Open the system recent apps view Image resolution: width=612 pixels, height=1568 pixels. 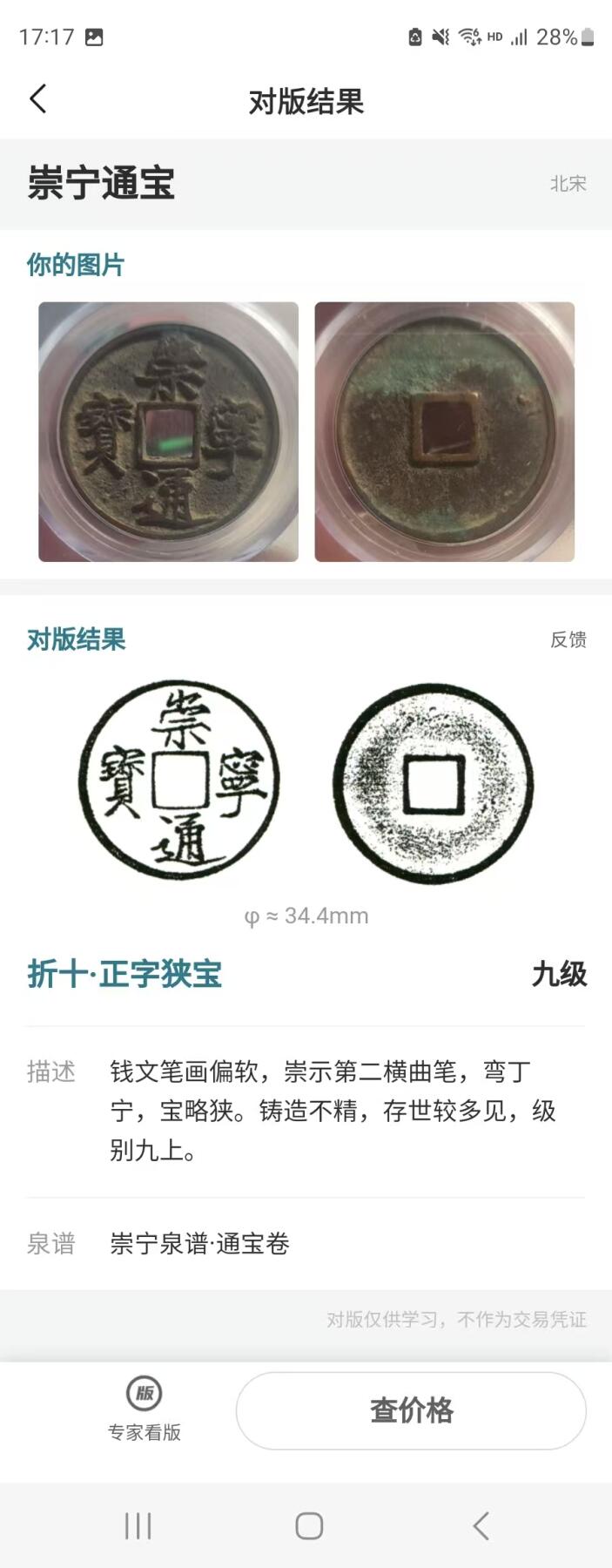point(138,1525)
